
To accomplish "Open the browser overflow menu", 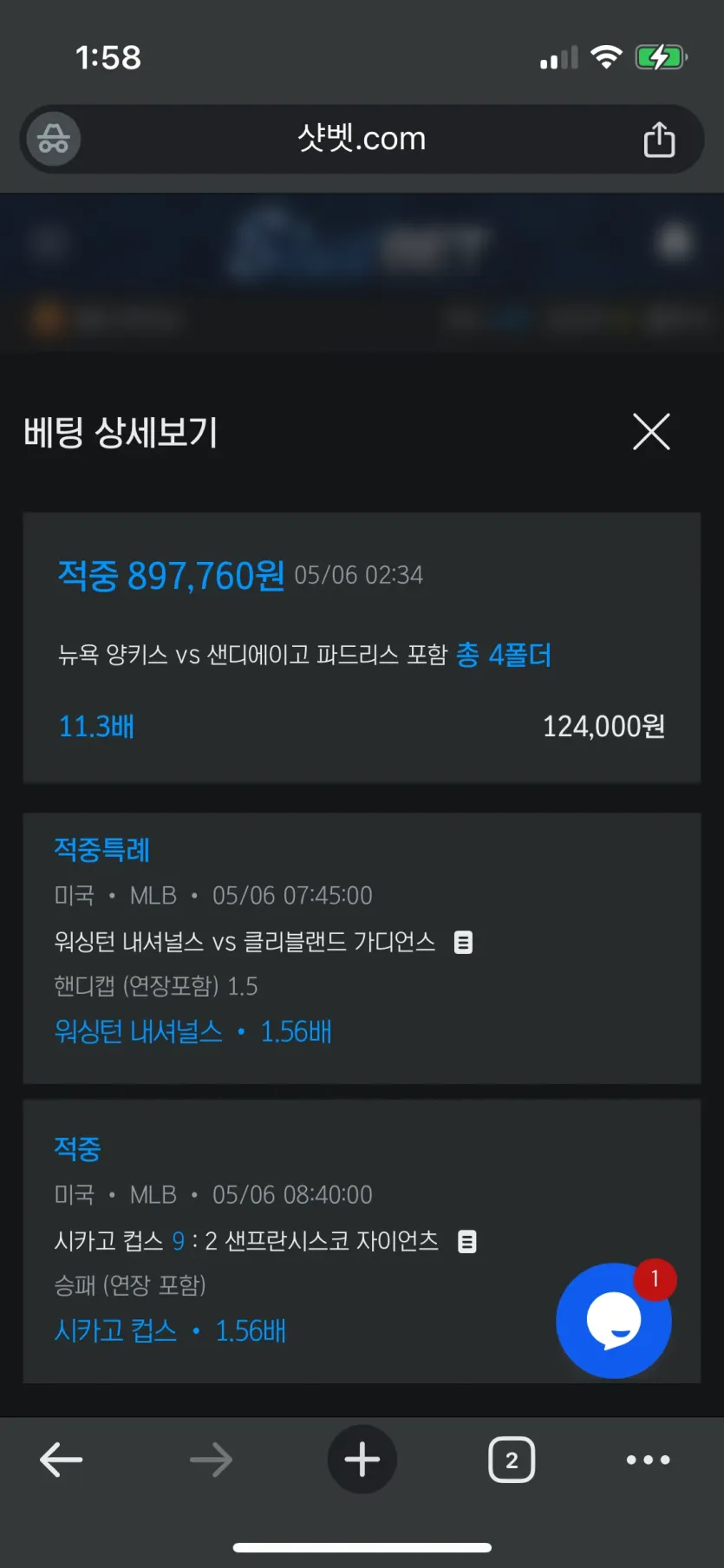I will [648, 1460].
